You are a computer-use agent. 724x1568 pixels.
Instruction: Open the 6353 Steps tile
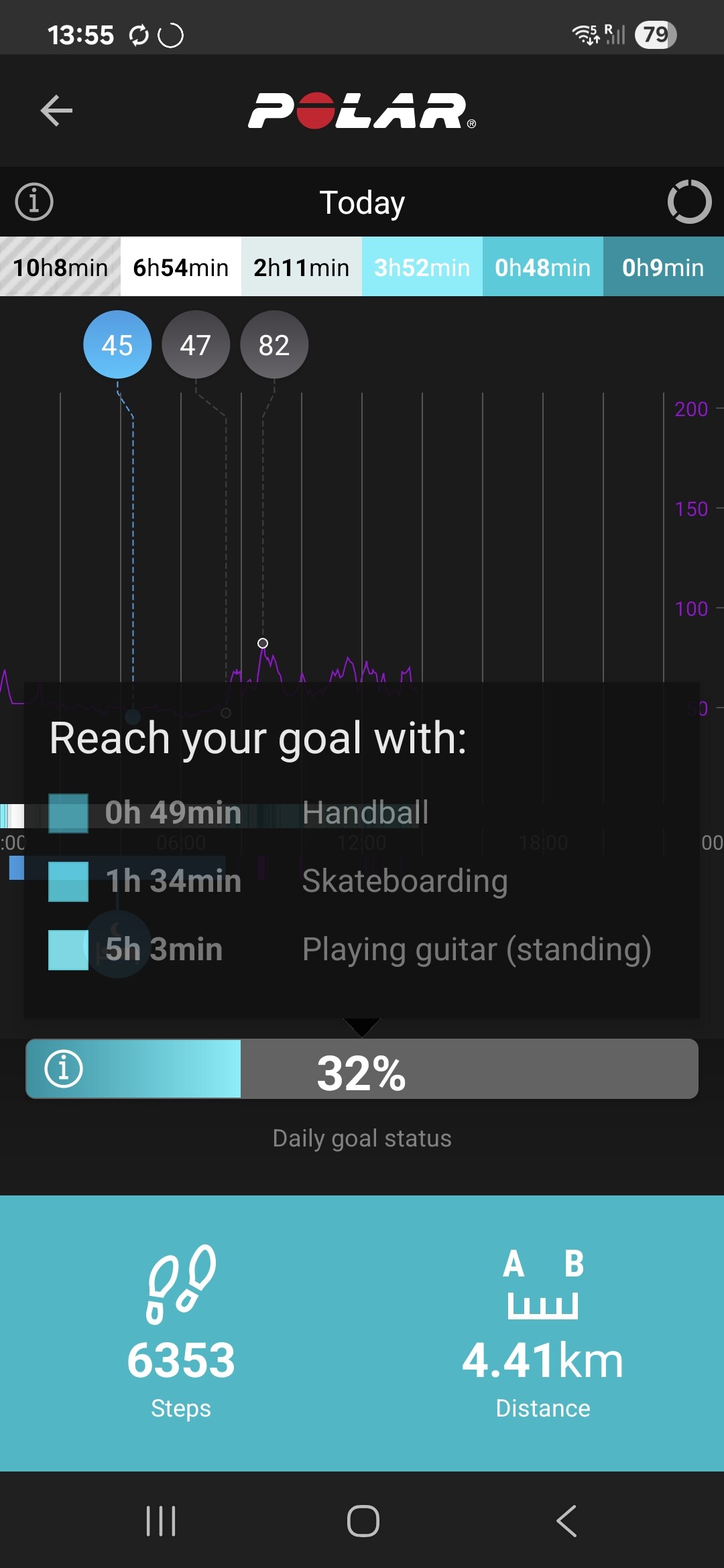pyautogui.click(x=181, y=1333)
